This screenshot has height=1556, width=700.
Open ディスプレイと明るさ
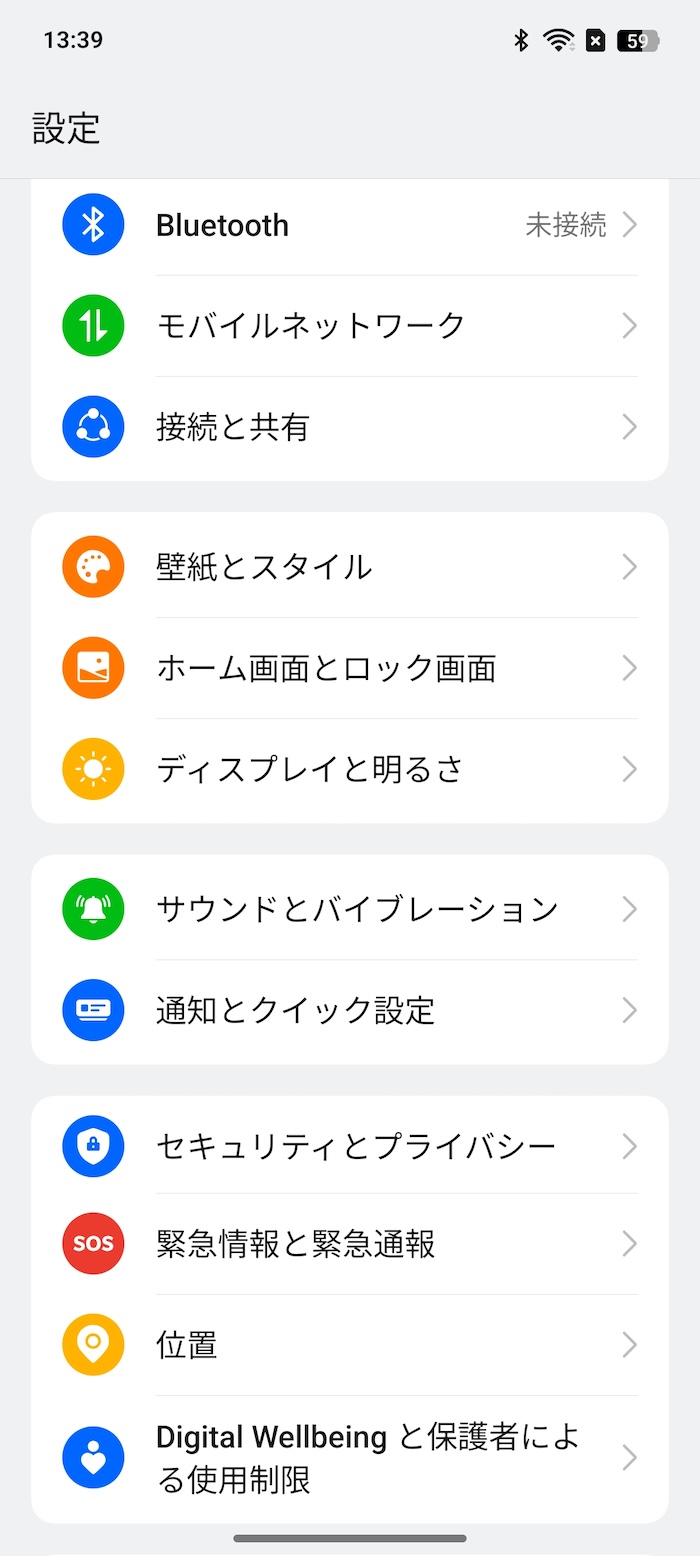[x=350, y=769]
